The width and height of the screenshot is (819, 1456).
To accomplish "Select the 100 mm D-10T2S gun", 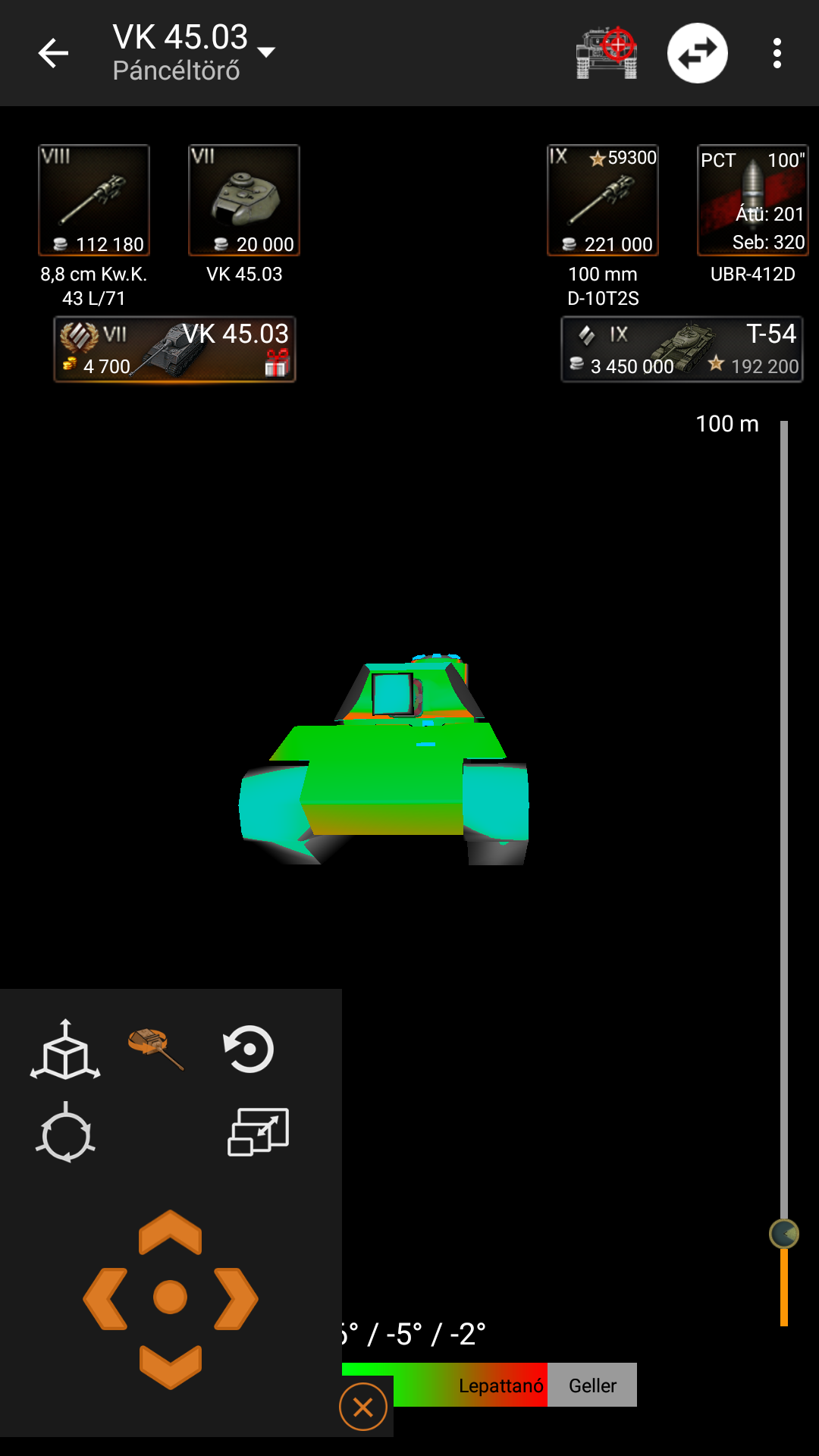I will 603,200.
